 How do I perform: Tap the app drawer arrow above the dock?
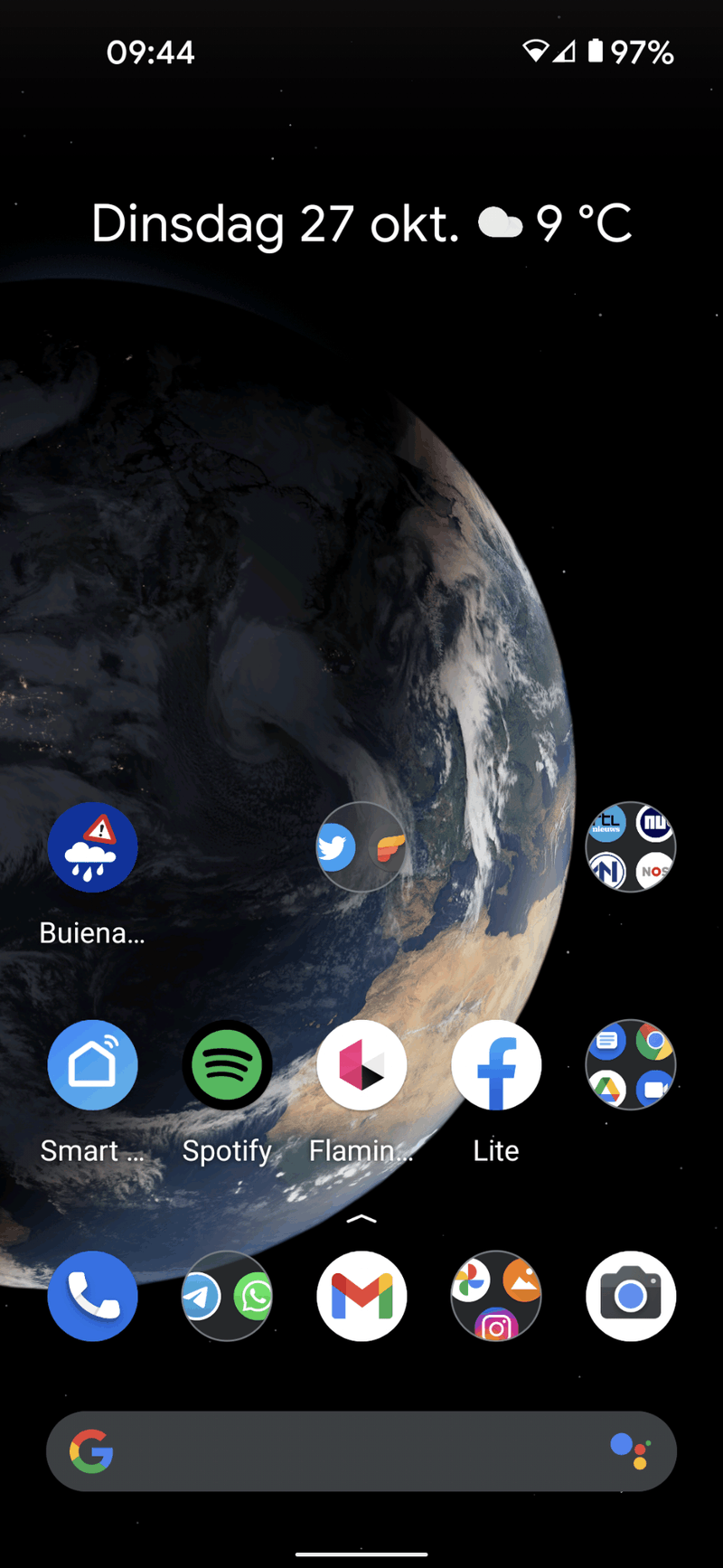(361, 1219)
